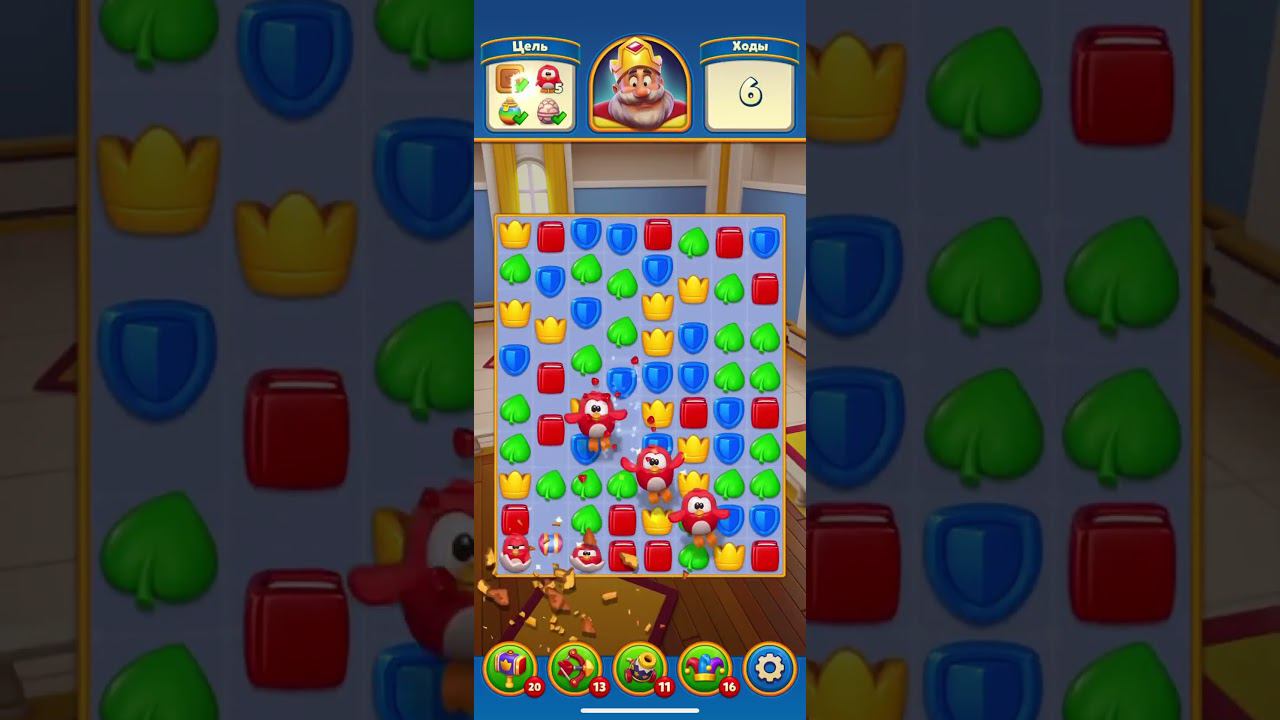Tap the jester hat shuffle booster

pyautogui.click(x=704, y=668)
